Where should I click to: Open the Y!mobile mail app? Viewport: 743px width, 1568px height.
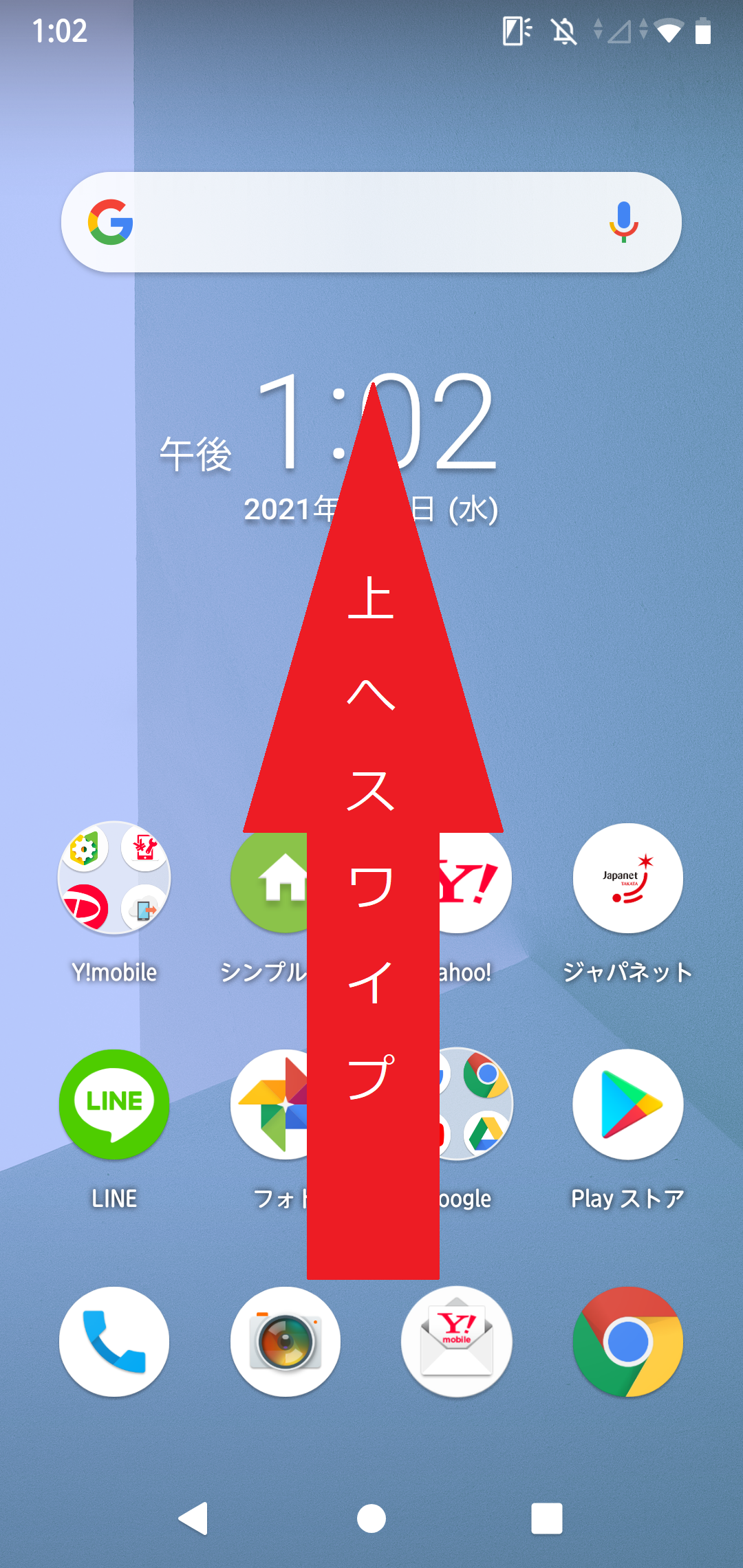pyautogui.click(x=456, y=1341)
